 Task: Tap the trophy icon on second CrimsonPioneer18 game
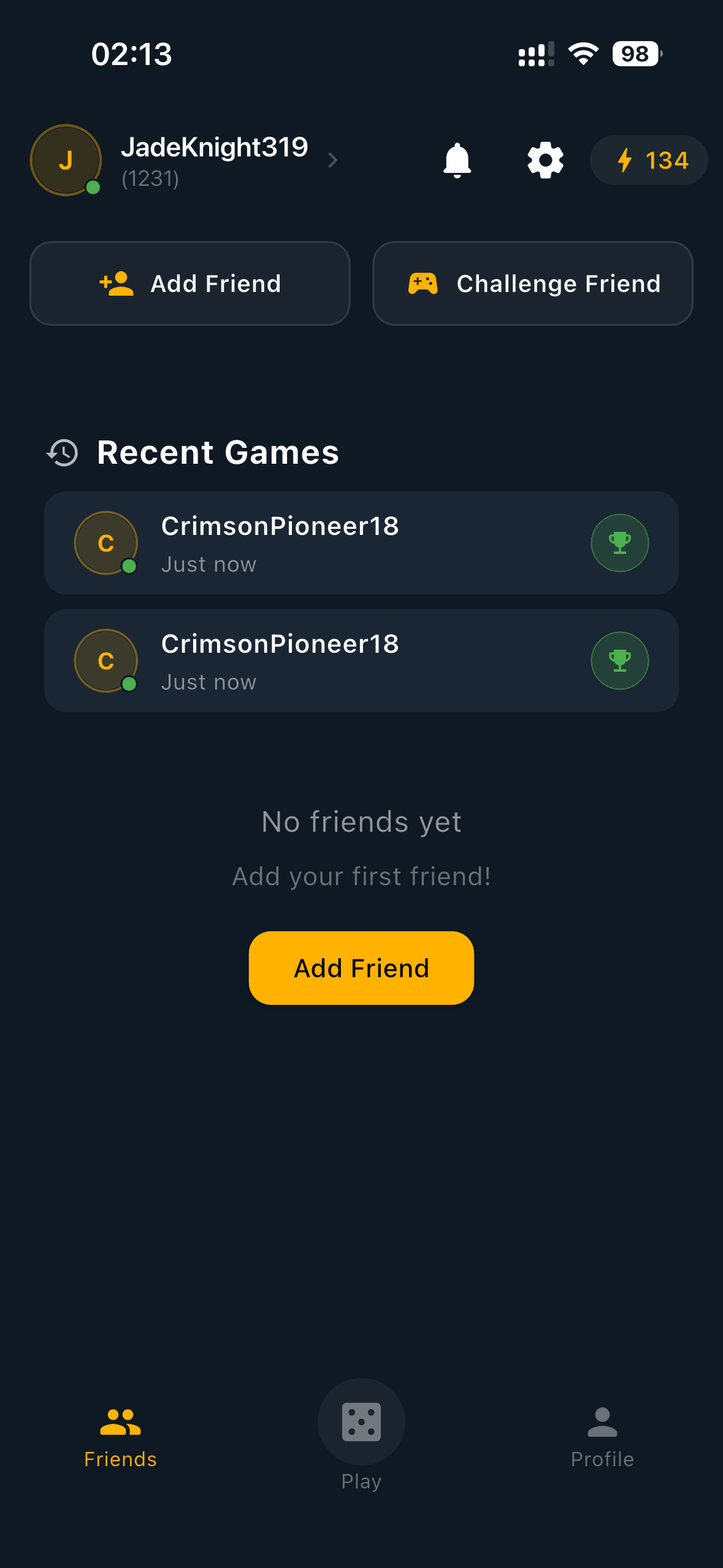click(x=619, y=660)
